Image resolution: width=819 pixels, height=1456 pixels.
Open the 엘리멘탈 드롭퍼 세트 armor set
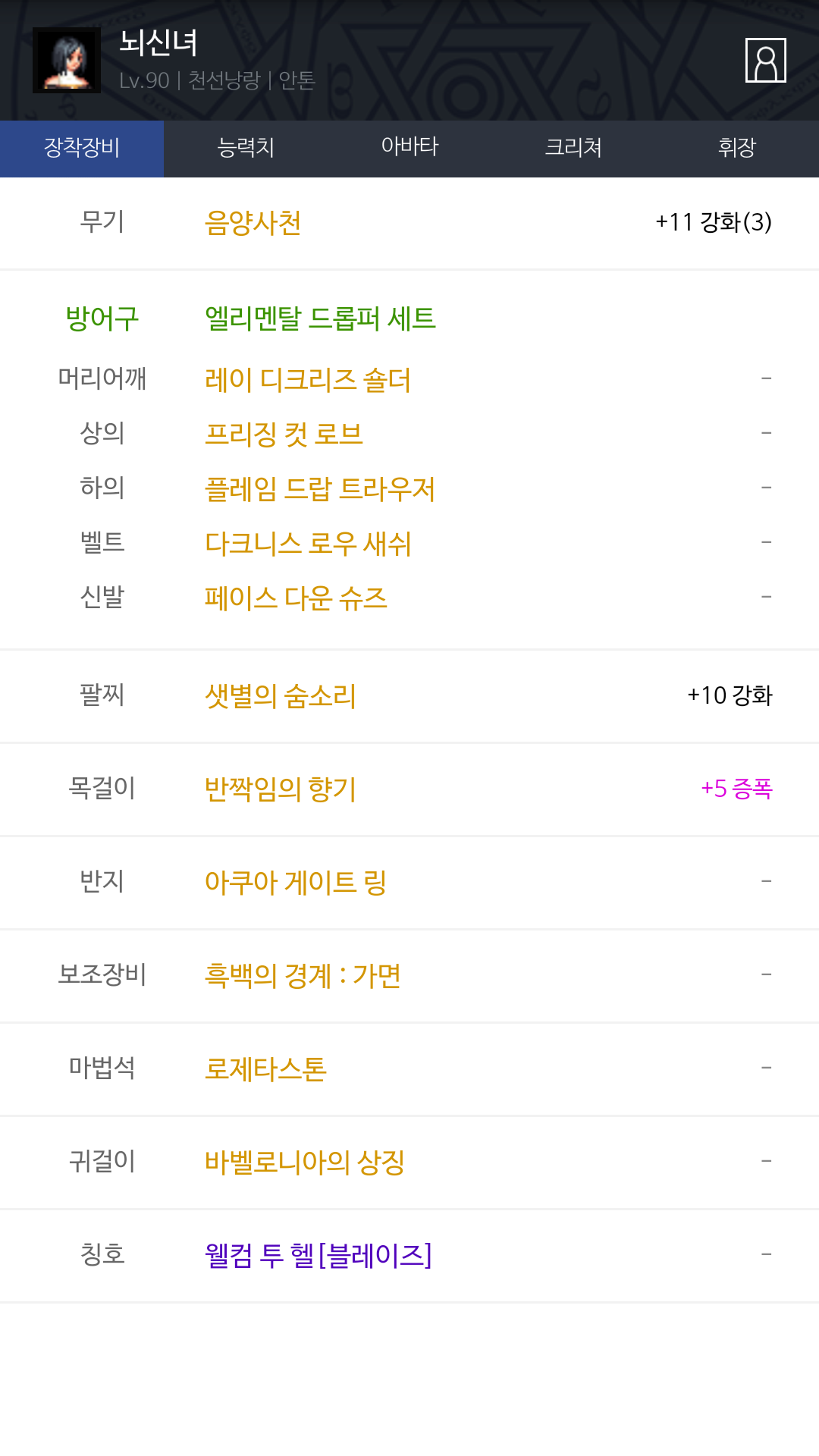pos(320,318)
